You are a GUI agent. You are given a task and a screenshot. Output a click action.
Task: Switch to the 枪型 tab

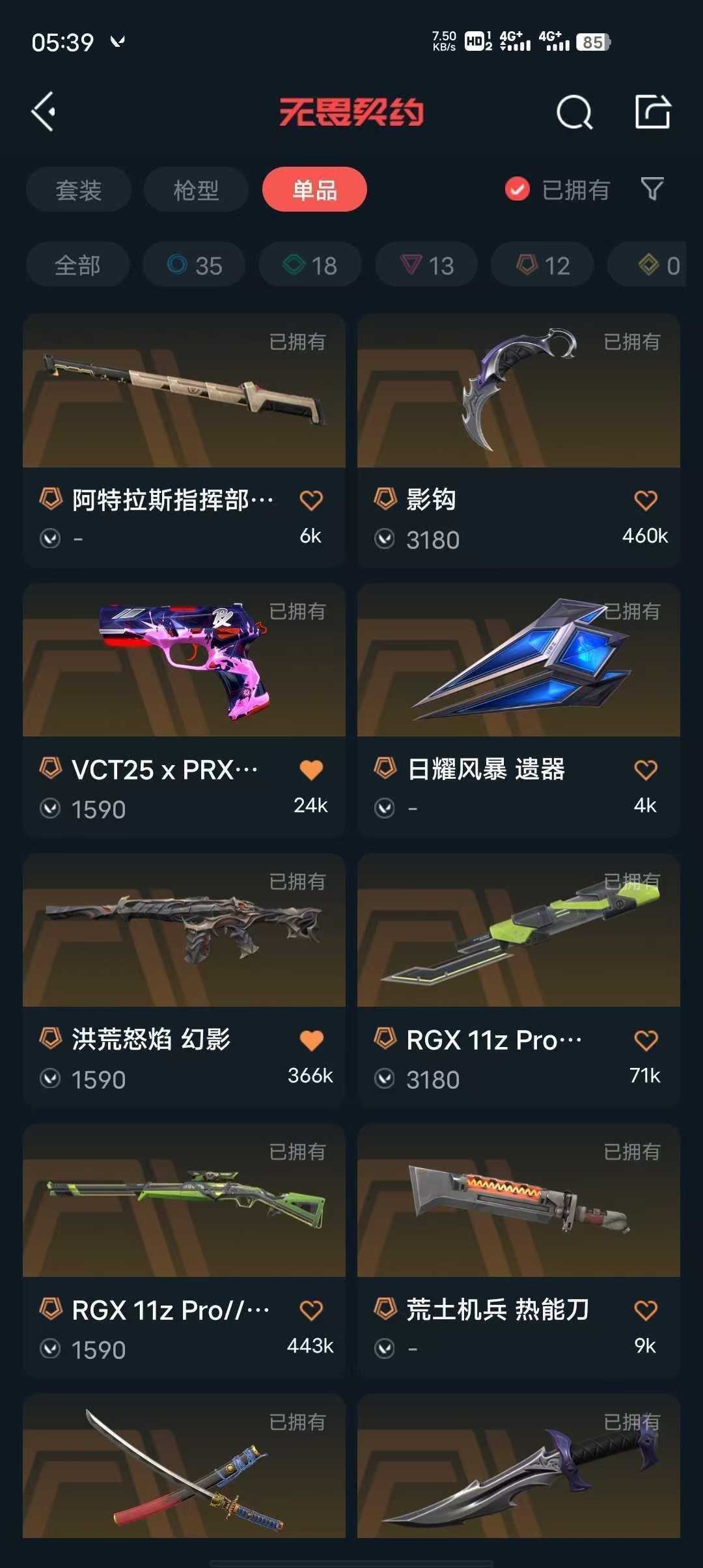tap(195, 189)
